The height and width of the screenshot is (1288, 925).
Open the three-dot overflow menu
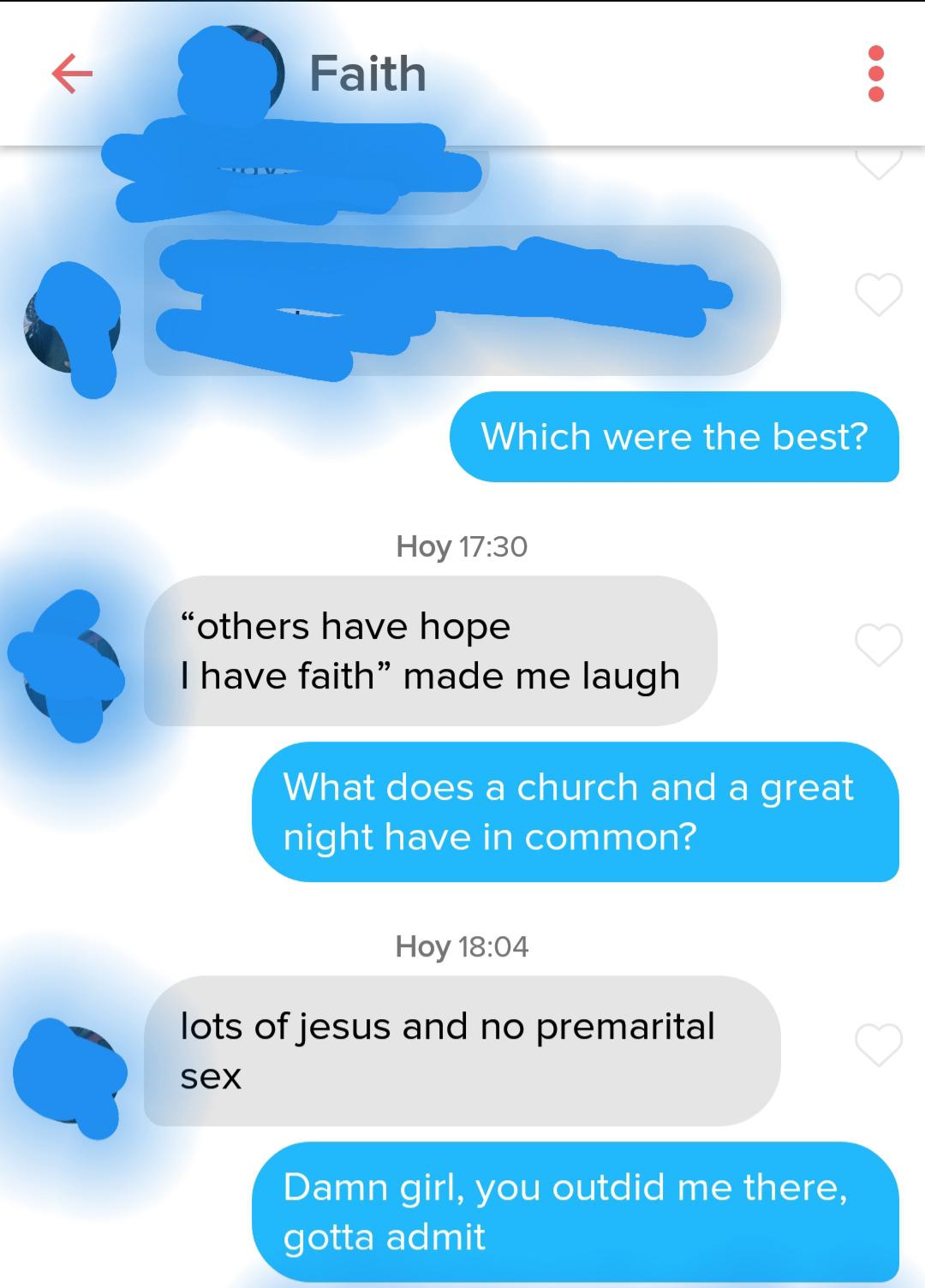[x=875, y=74]
